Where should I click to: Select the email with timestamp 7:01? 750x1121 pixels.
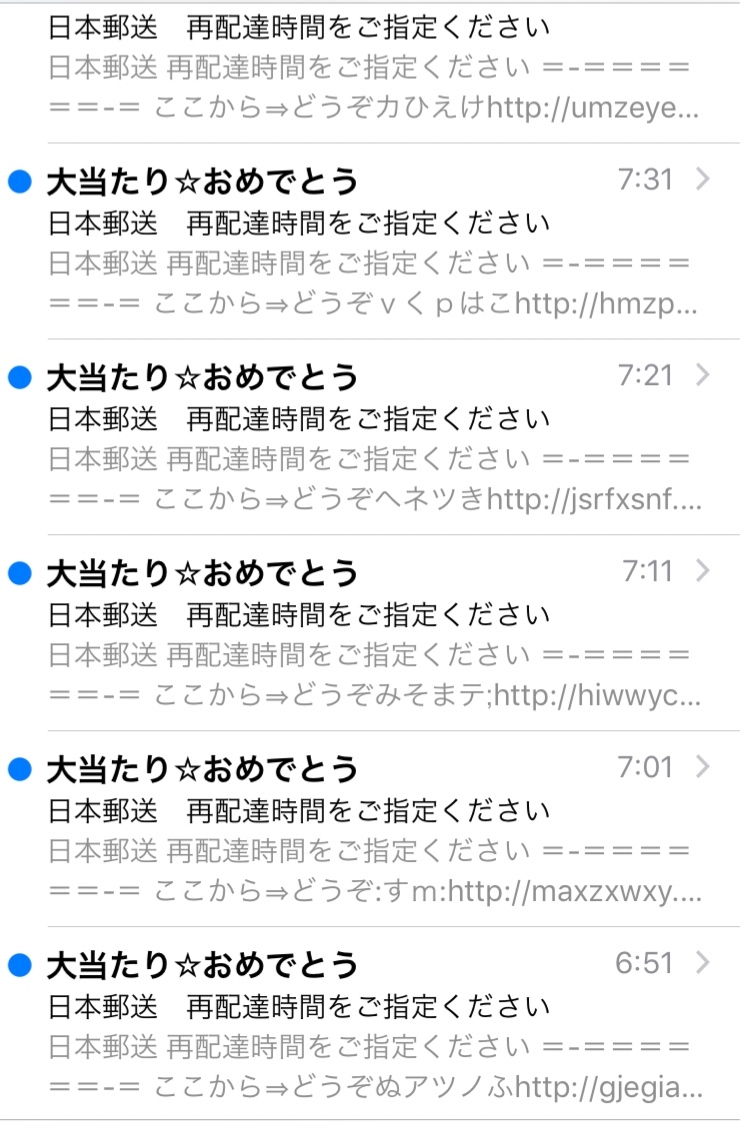(x=370, y=829)
